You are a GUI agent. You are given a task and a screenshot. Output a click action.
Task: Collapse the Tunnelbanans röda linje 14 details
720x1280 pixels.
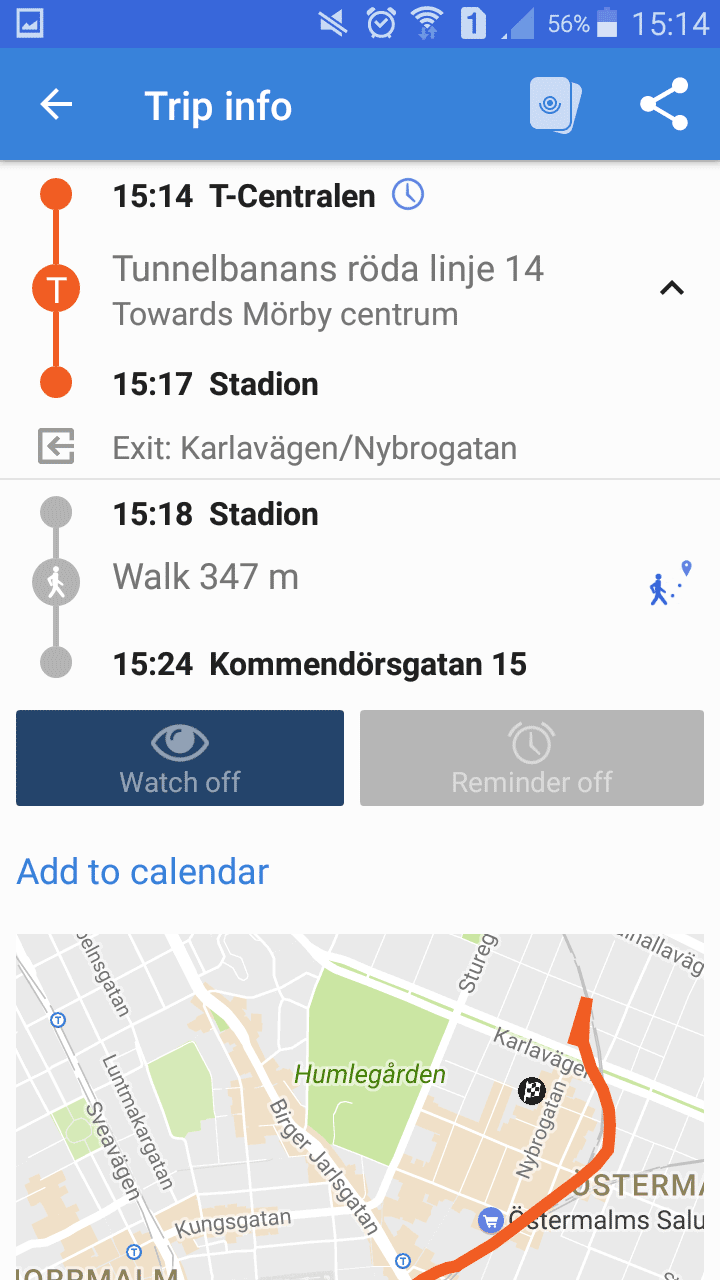click(672, 289)
